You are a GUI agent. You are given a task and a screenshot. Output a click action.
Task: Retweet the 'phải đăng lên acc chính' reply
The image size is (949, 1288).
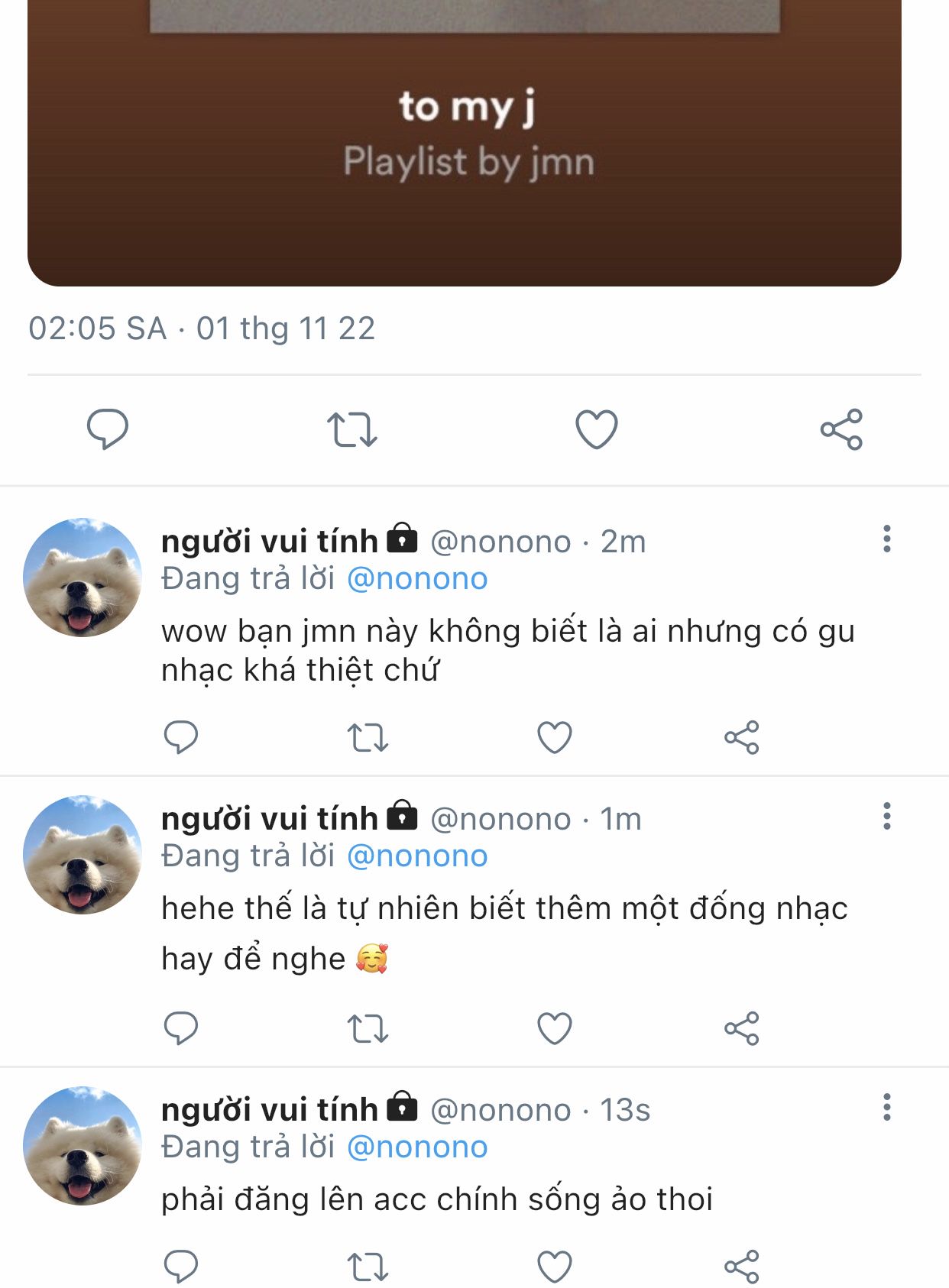coord(368,1267)
